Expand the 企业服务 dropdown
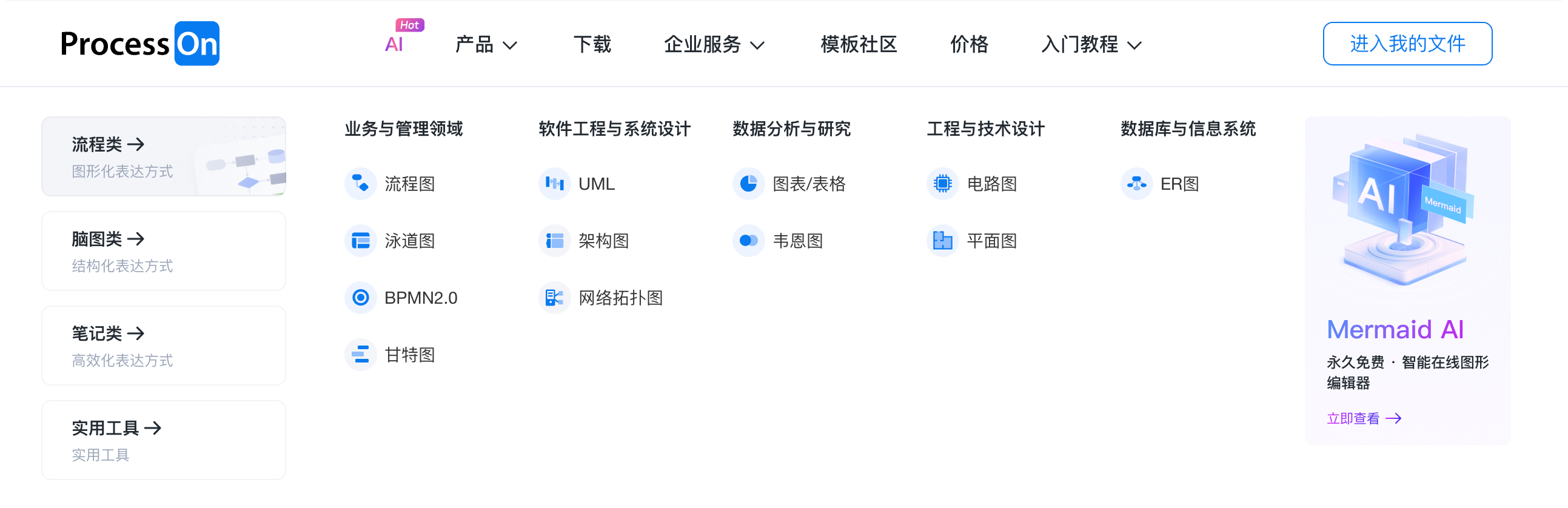Viewport: 1568px width, 508px height. (x=714, y=44)
